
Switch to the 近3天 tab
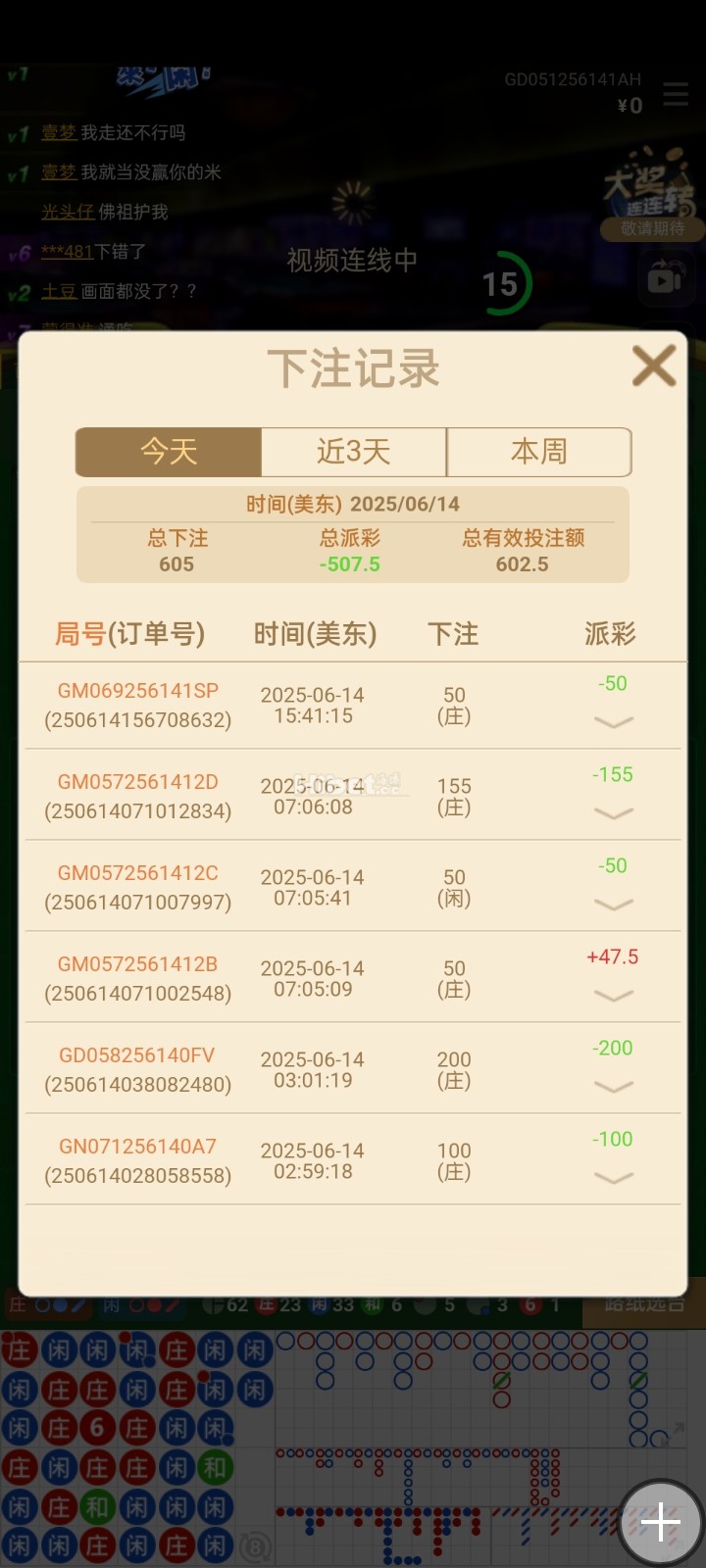pos(354,452)
